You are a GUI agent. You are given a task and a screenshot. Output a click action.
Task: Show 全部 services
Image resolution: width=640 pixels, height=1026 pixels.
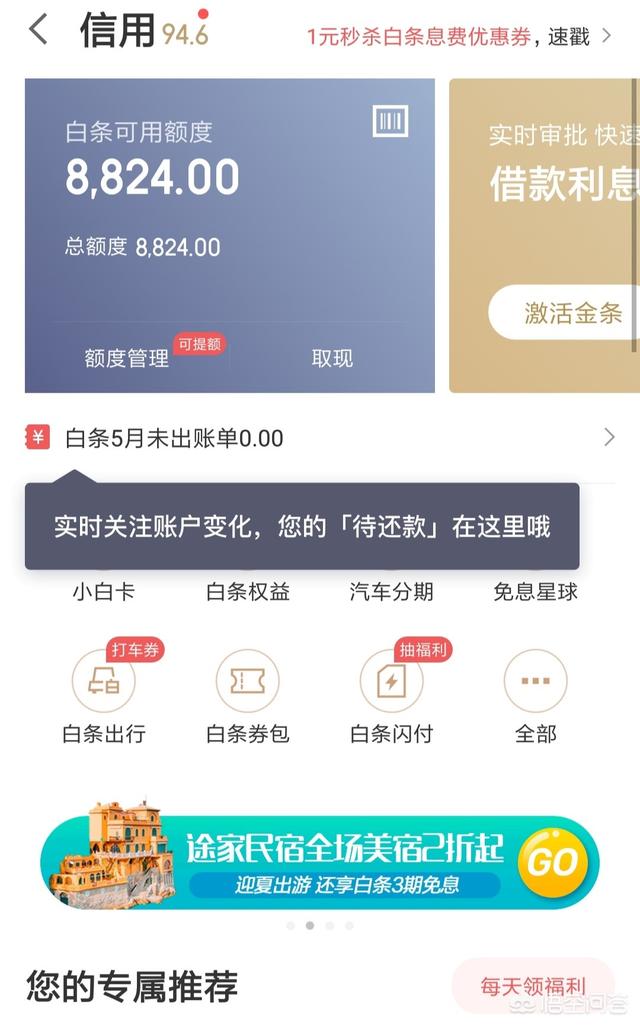[x=535, y=695]
